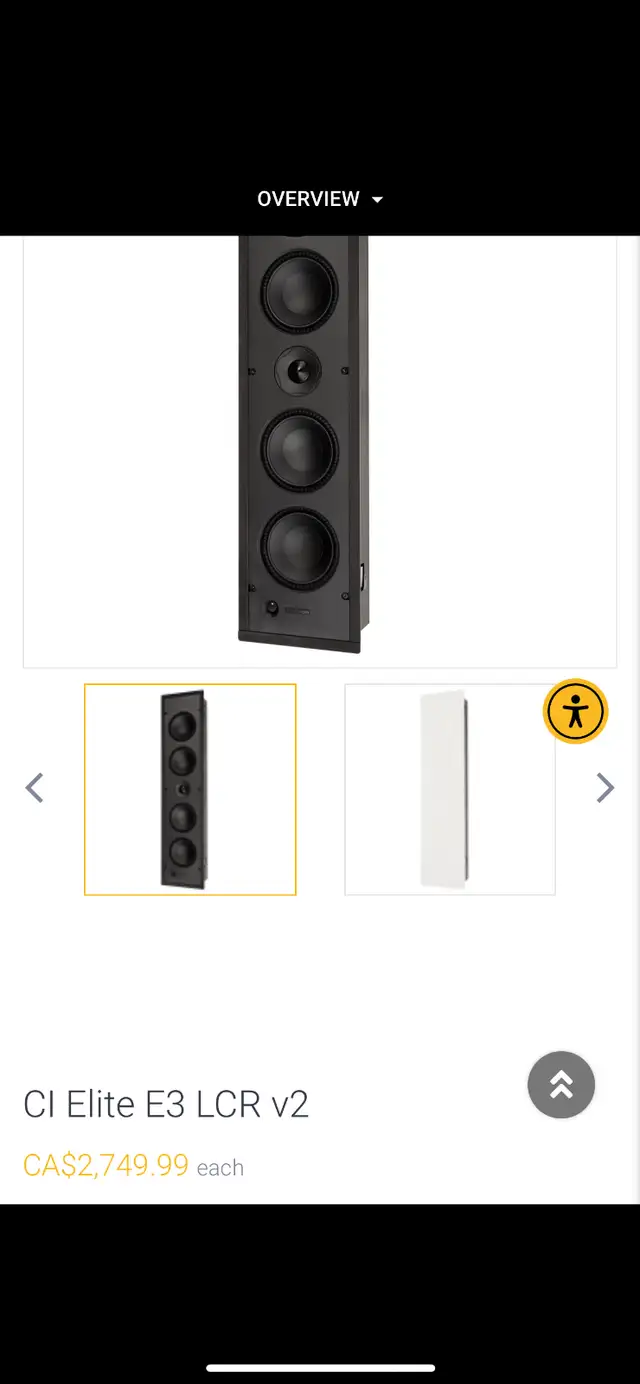Jump back to top of page
640x1384 pixels.
[561, 1085]
